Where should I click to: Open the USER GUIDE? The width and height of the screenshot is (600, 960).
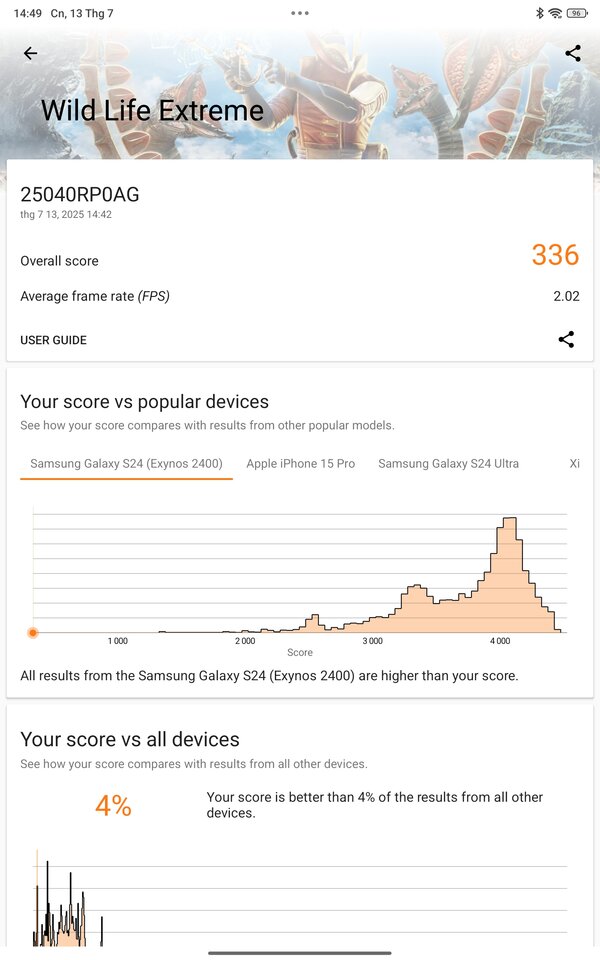(x=53, y=340)
